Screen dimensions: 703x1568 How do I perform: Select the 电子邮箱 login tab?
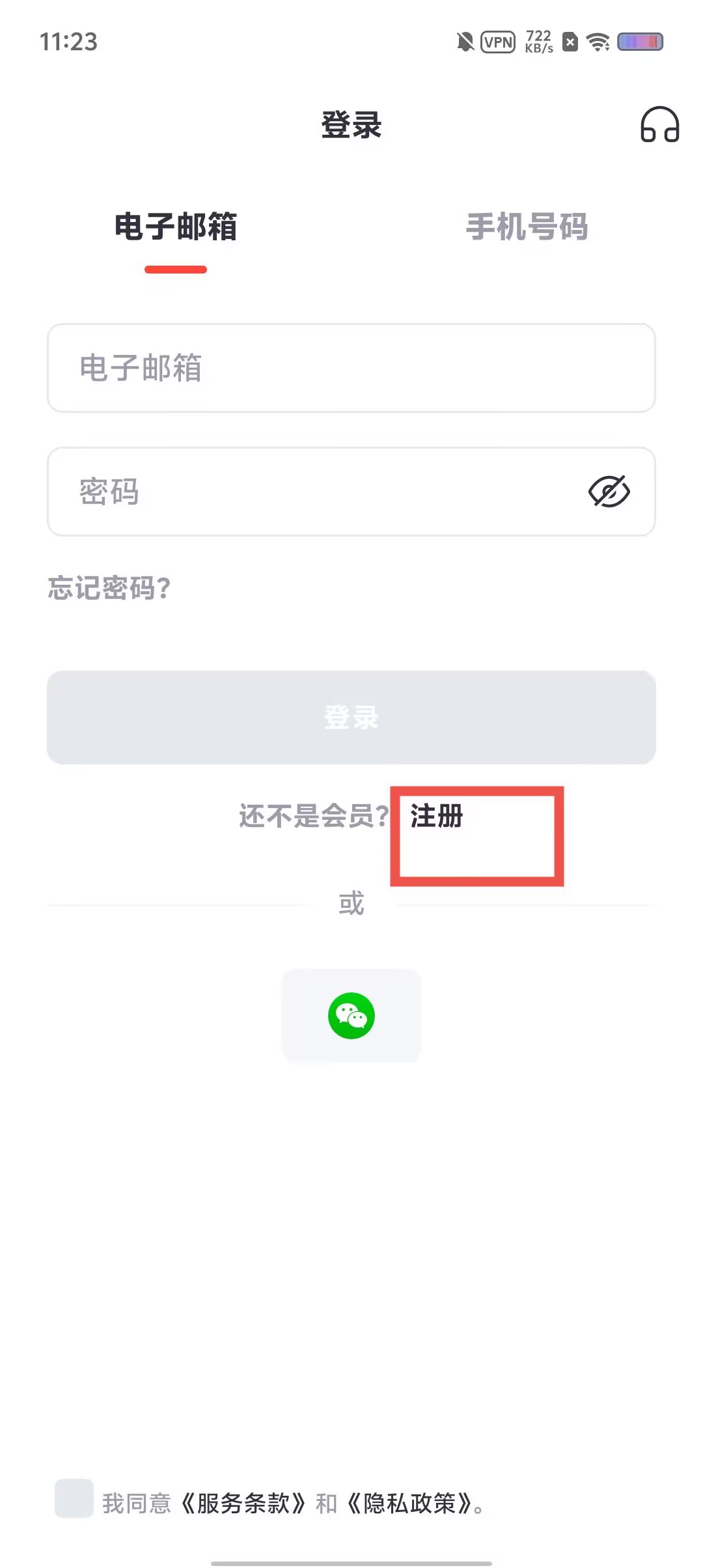[x=176, y=227]
